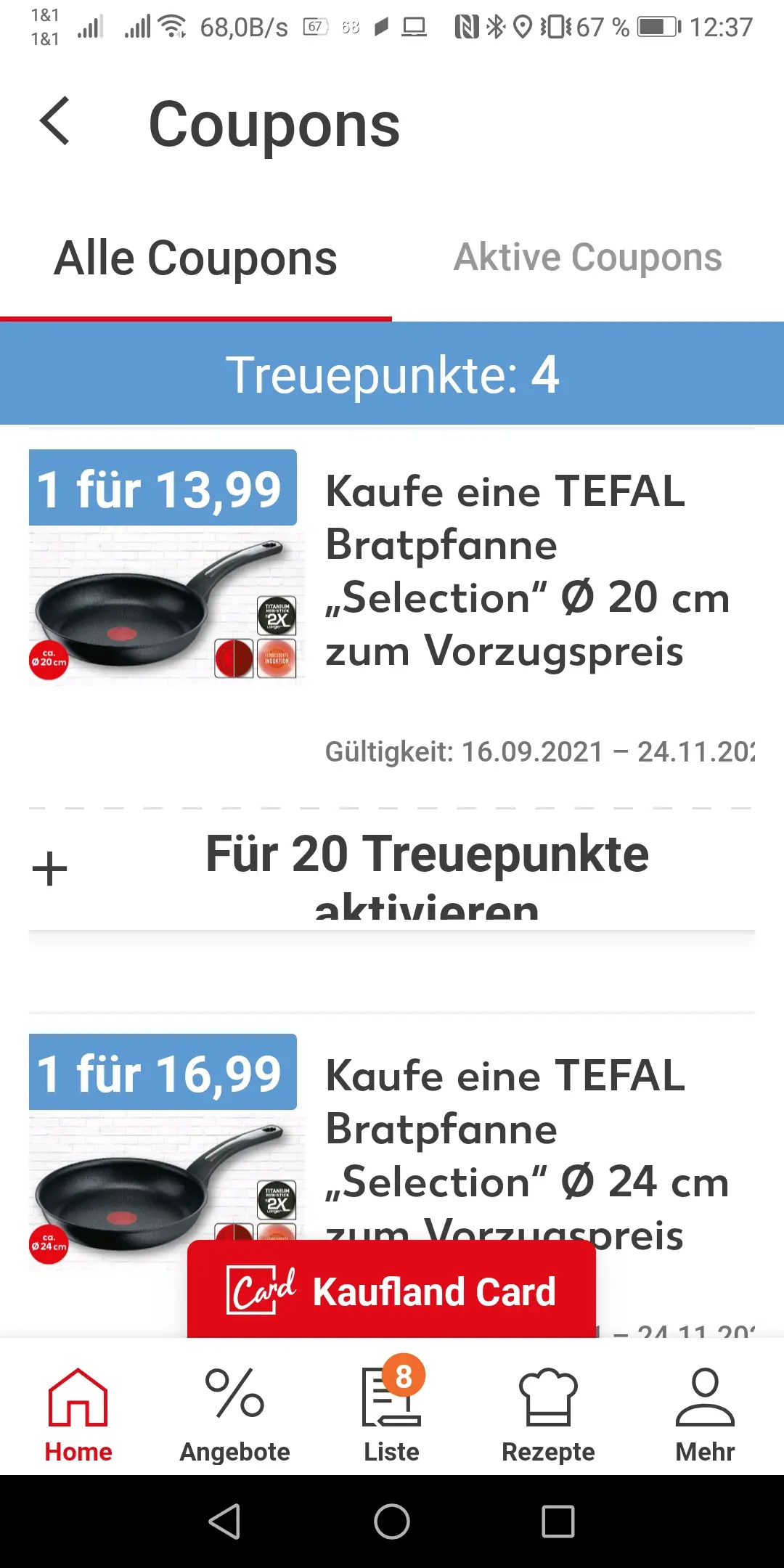Open the Liste shopping list tab
The width and height of the screenshot is (784, 1568).
[392, 1414]
